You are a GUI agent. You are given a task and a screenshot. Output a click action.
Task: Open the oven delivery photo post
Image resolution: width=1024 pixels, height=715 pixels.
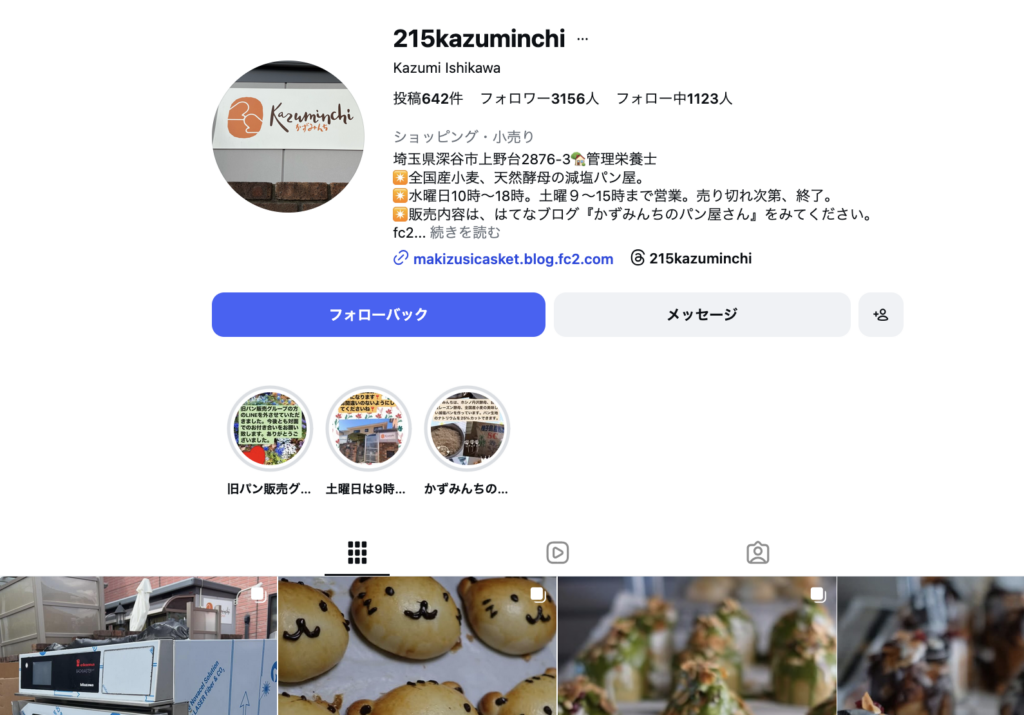click(x=138, y=645)
